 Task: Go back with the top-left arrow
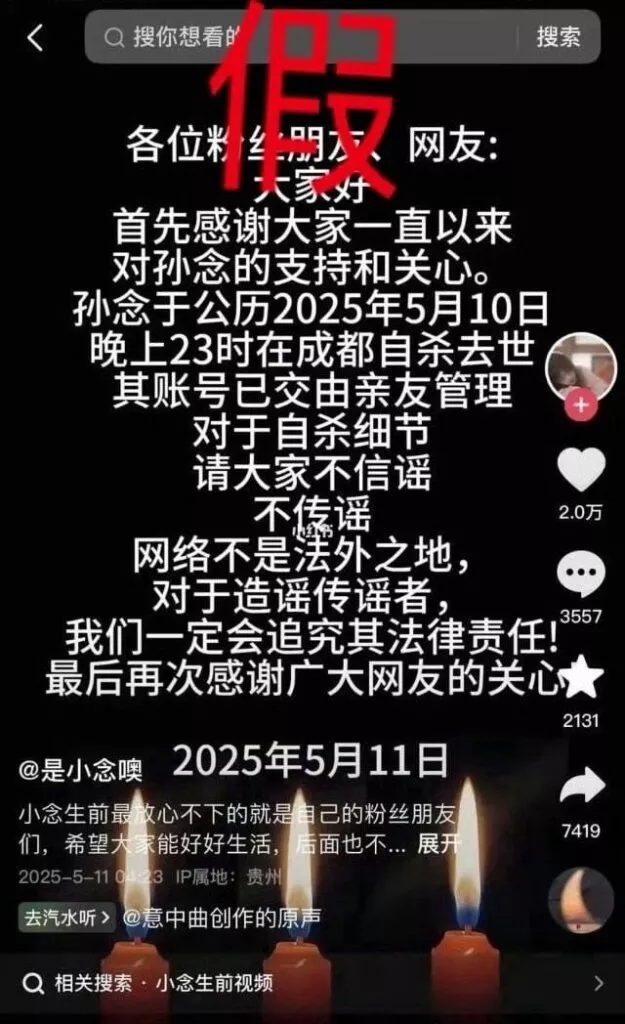tap(36, 38)
